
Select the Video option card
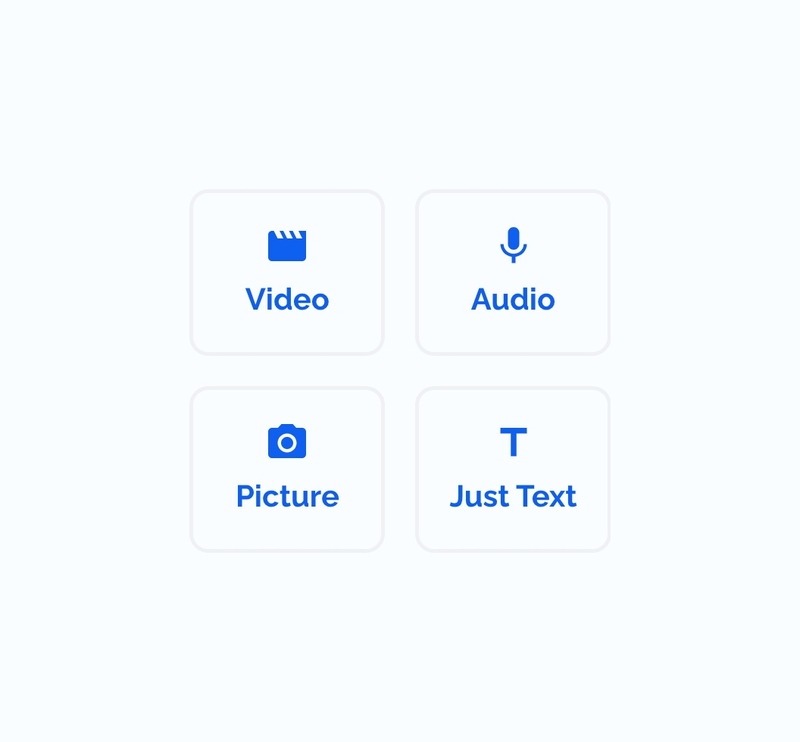[x=287, y=272]
